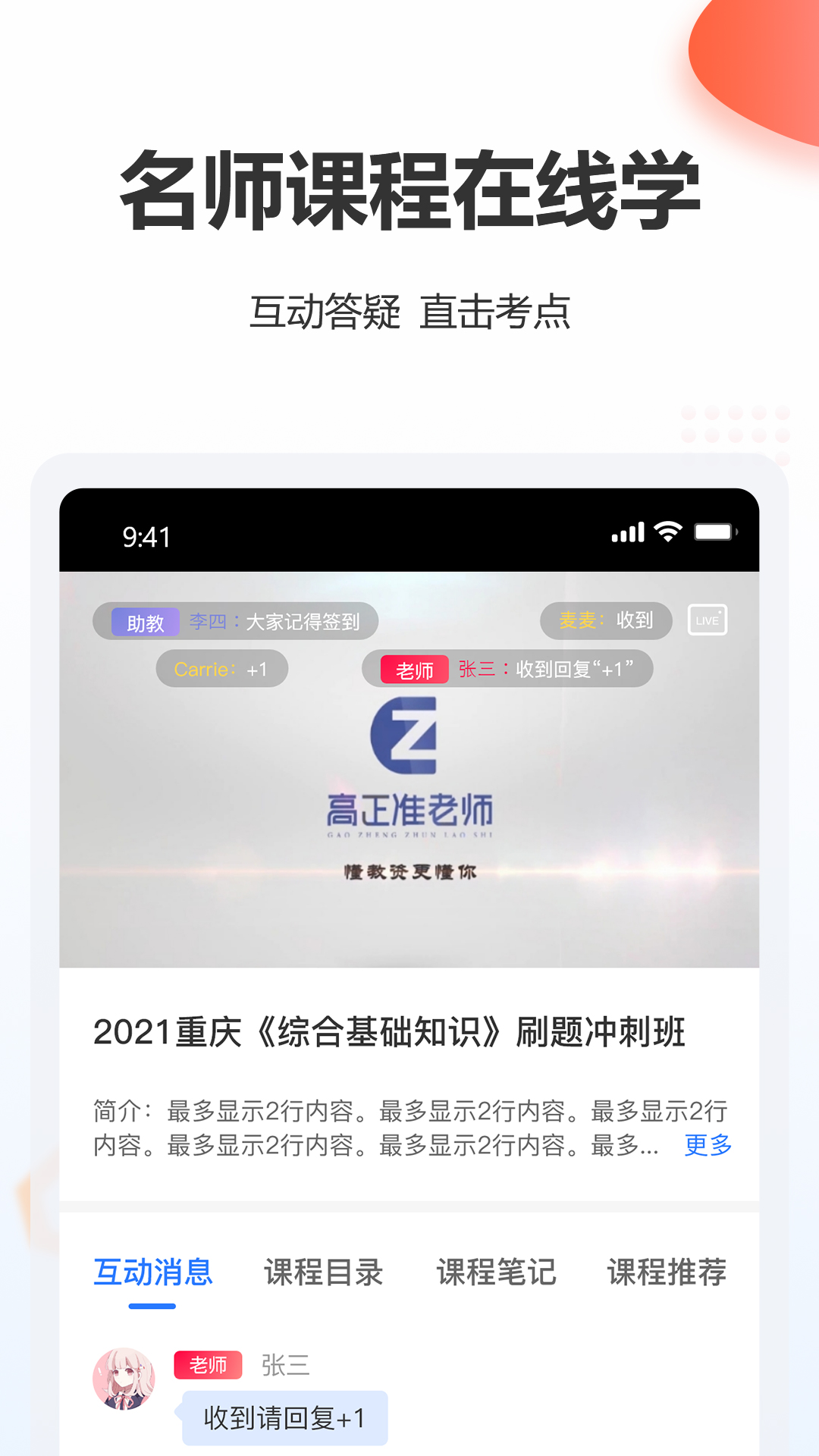The height and width of the screenshot is (1456, 819).
Task: Tap the 老师 badge next to 张三
Action: (413, 670)
